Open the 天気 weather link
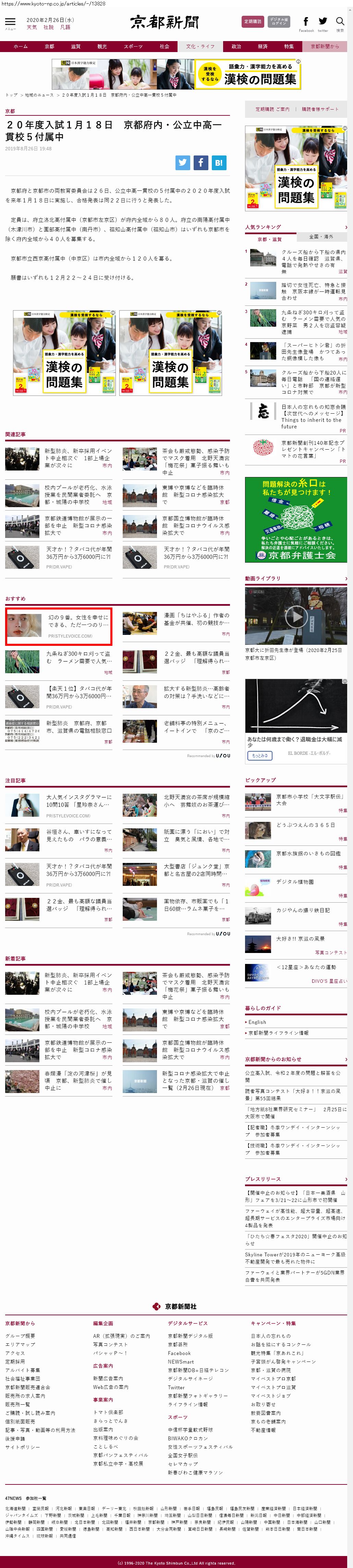This screenshot has width=353, height=1568. (x=32, y=27)
